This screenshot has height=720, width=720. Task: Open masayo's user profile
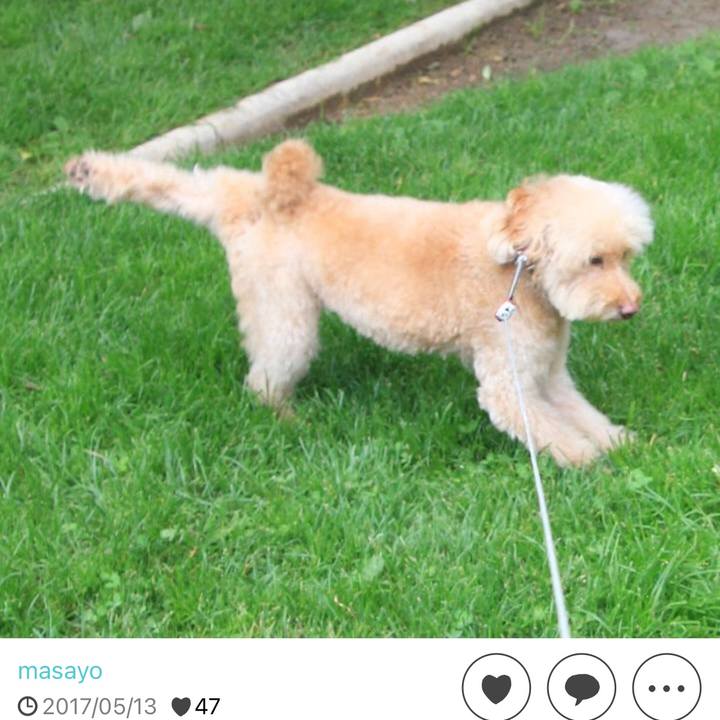60,671
